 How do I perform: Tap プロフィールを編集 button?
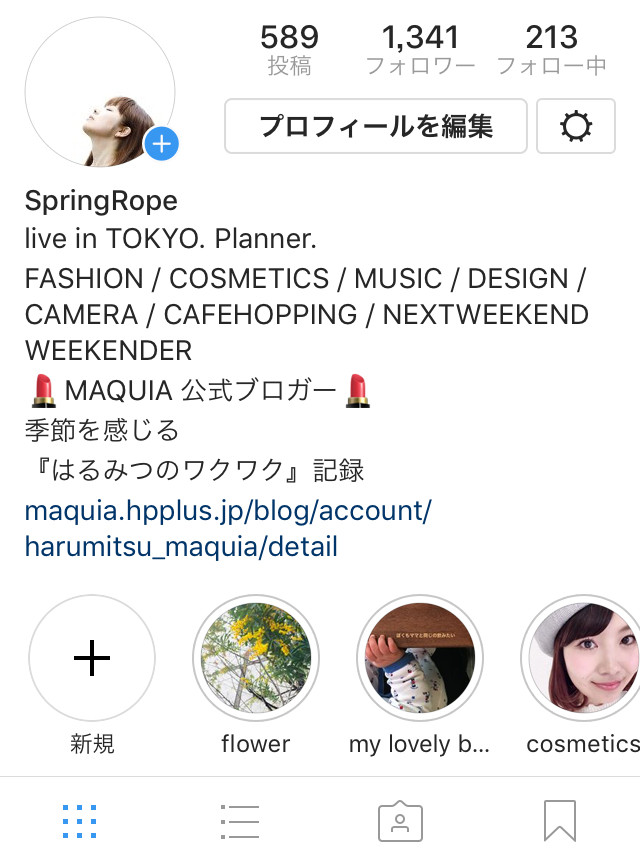point(375,126)
